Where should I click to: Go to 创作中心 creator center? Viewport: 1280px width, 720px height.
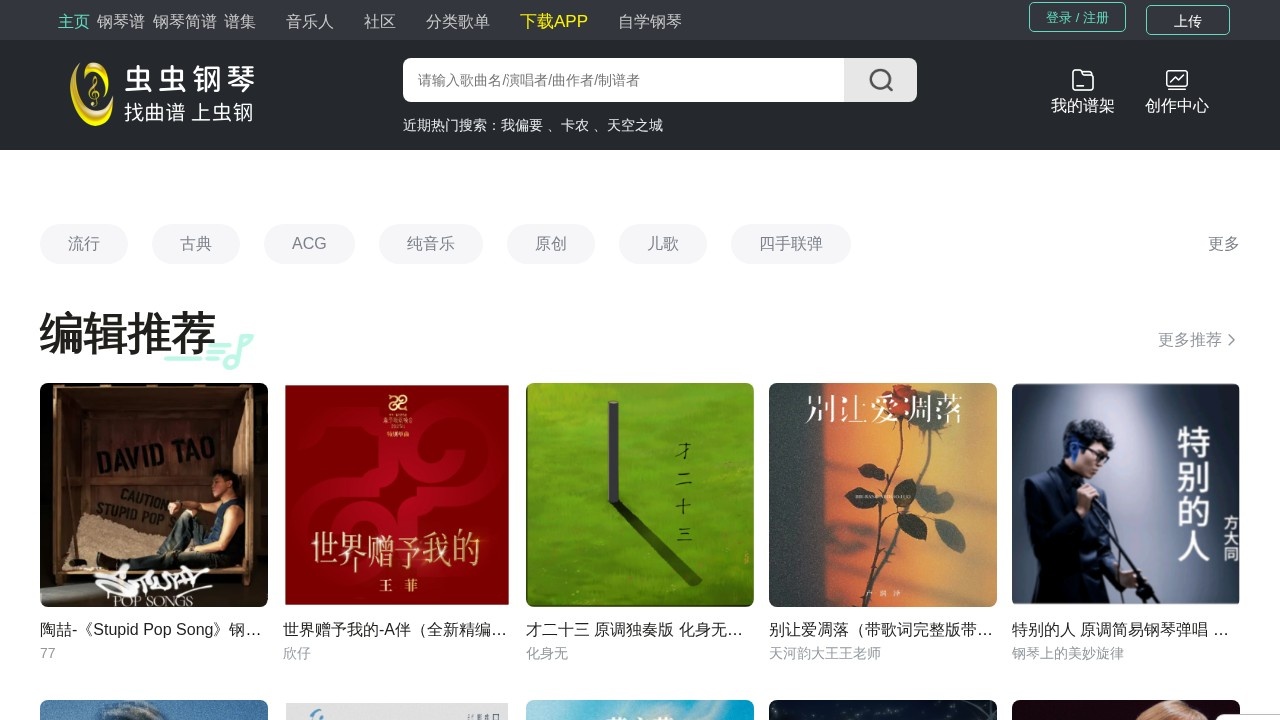[x=1176, y=92]
